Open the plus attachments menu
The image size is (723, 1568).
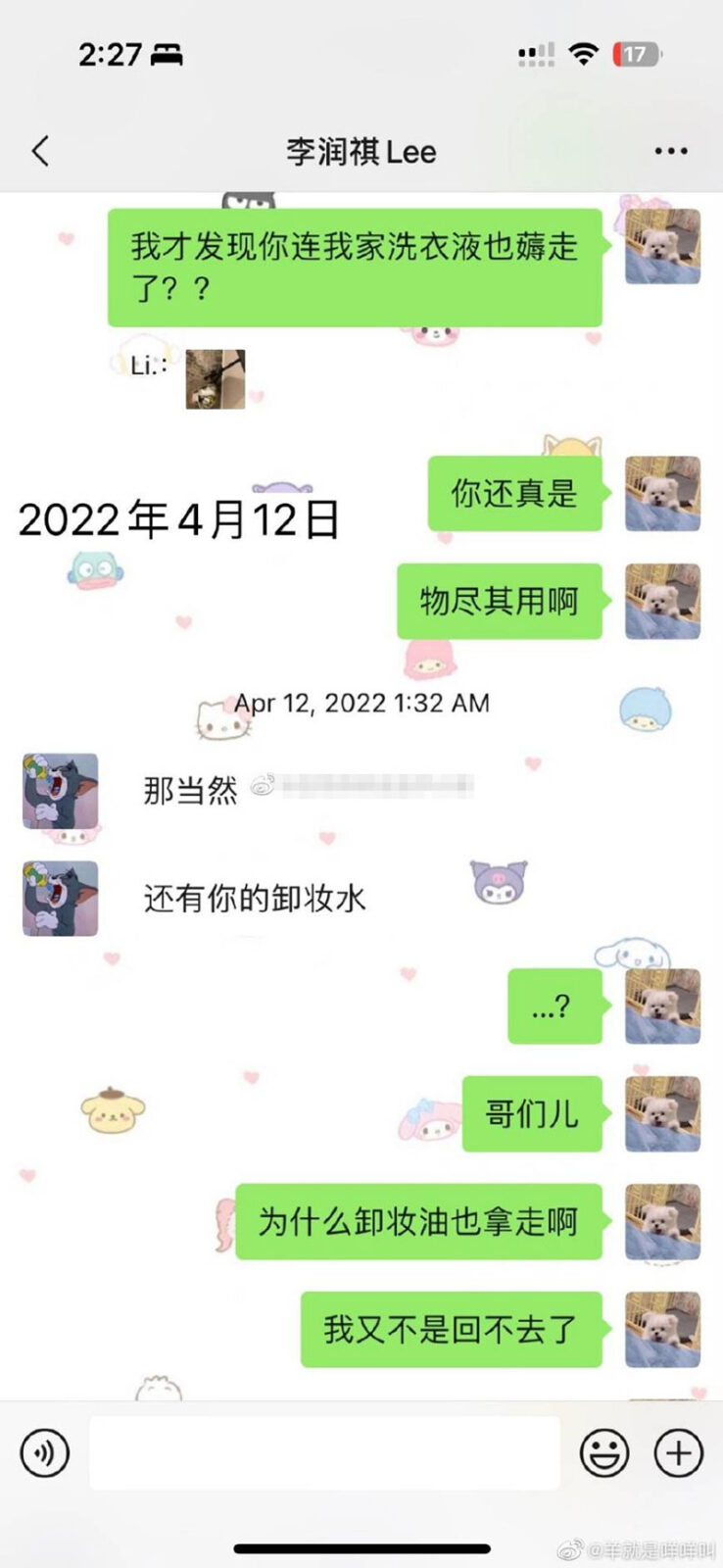click(x=678, y=1451)
